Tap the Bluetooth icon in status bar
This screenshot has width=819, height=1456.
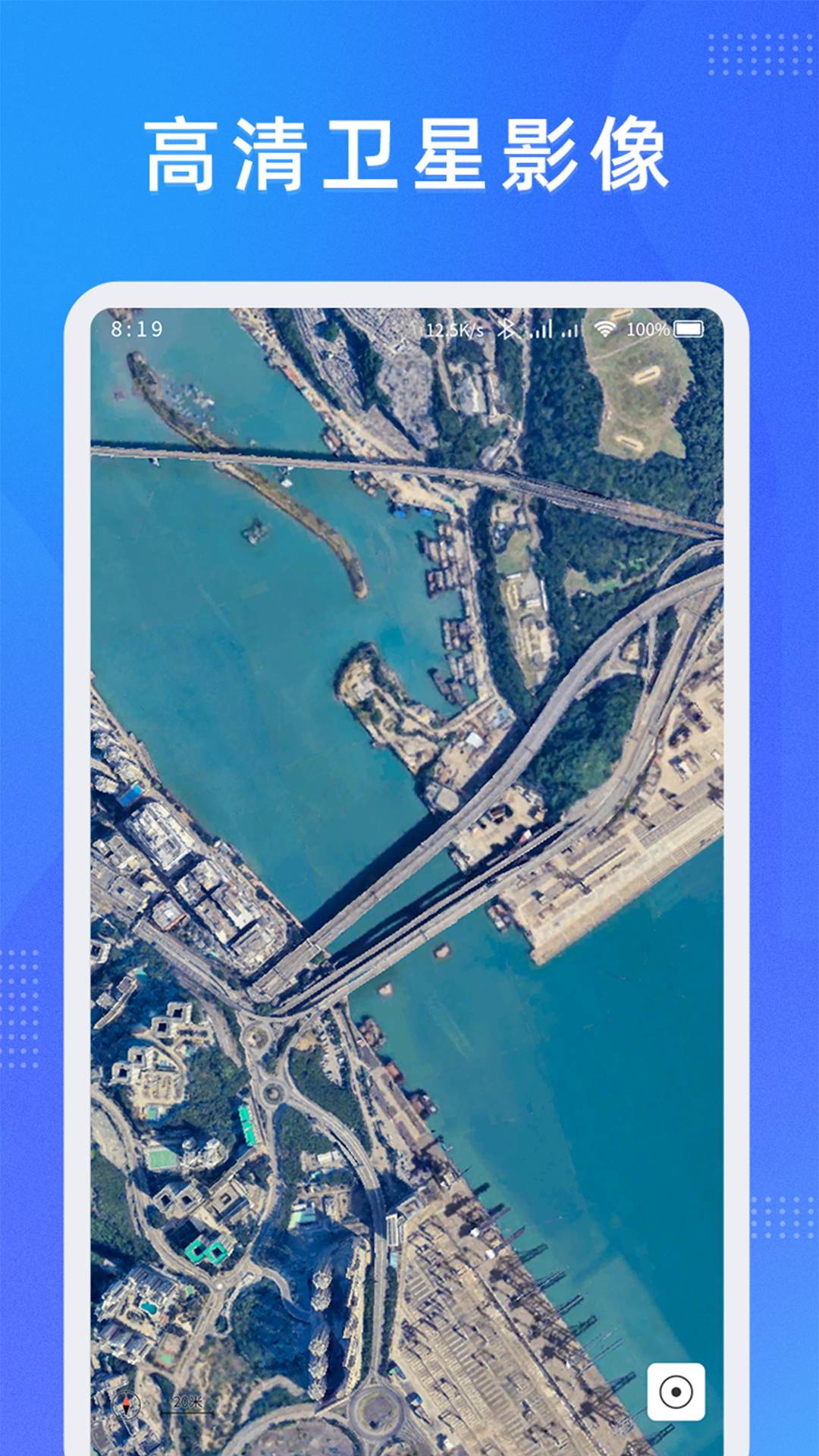[507, 329]
